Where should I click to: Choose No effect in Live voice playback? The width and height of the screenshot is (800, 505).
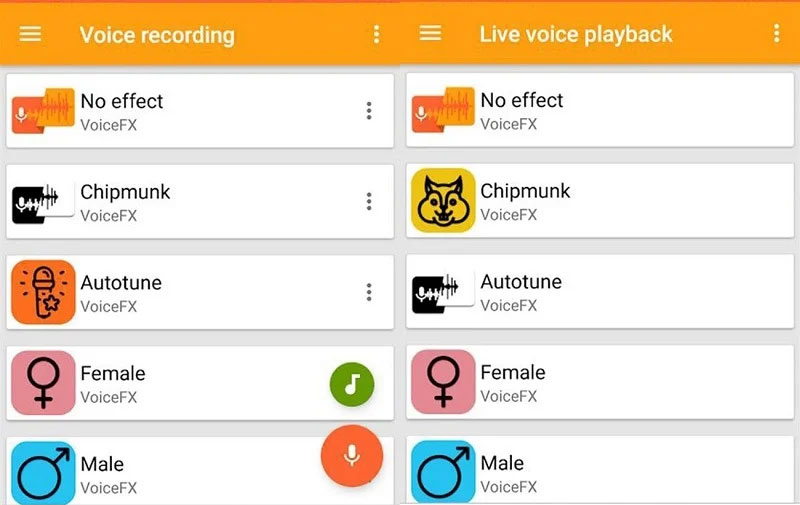pos(600,110)
